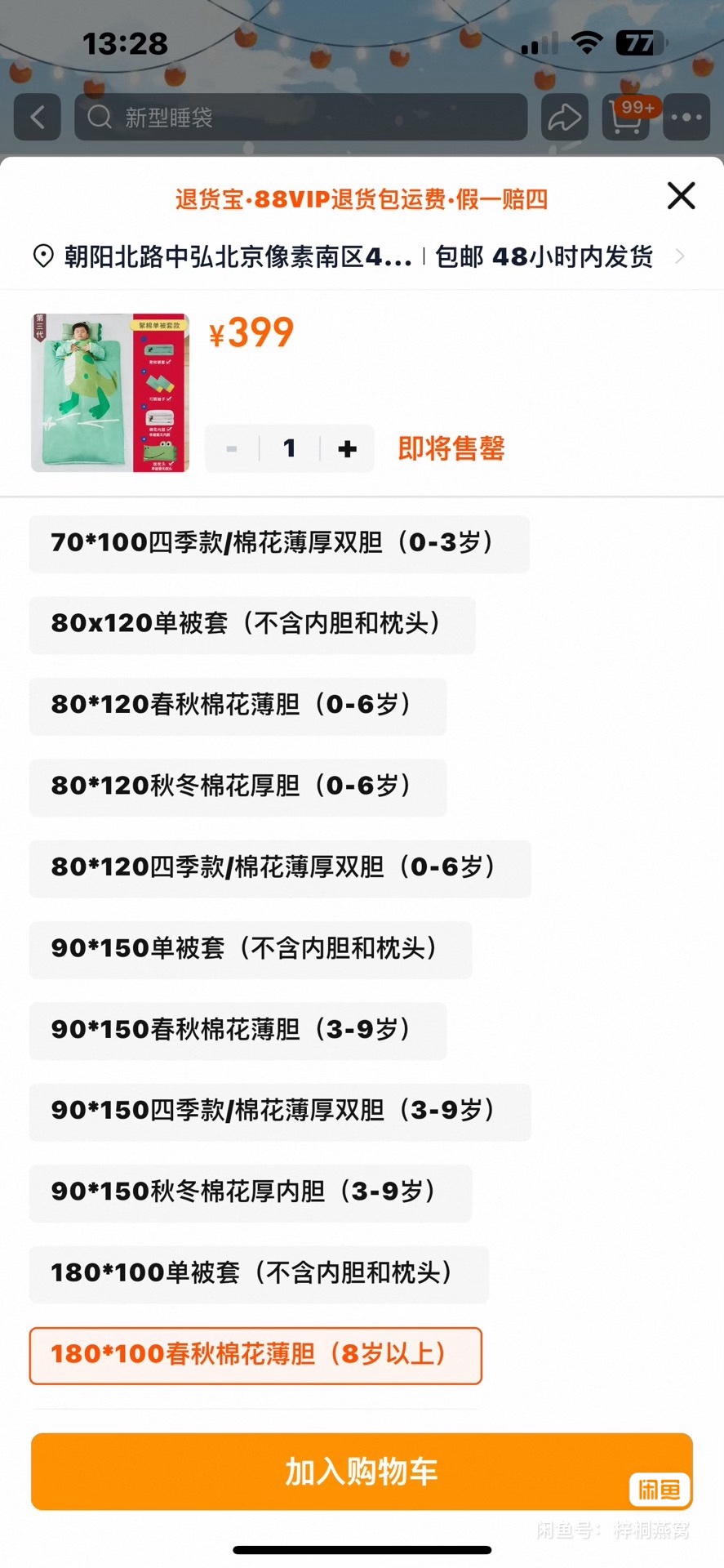Close the product options sheet
Image resolution: width=724 pixels, height=1568 pixels.
[x=681, y=196]
